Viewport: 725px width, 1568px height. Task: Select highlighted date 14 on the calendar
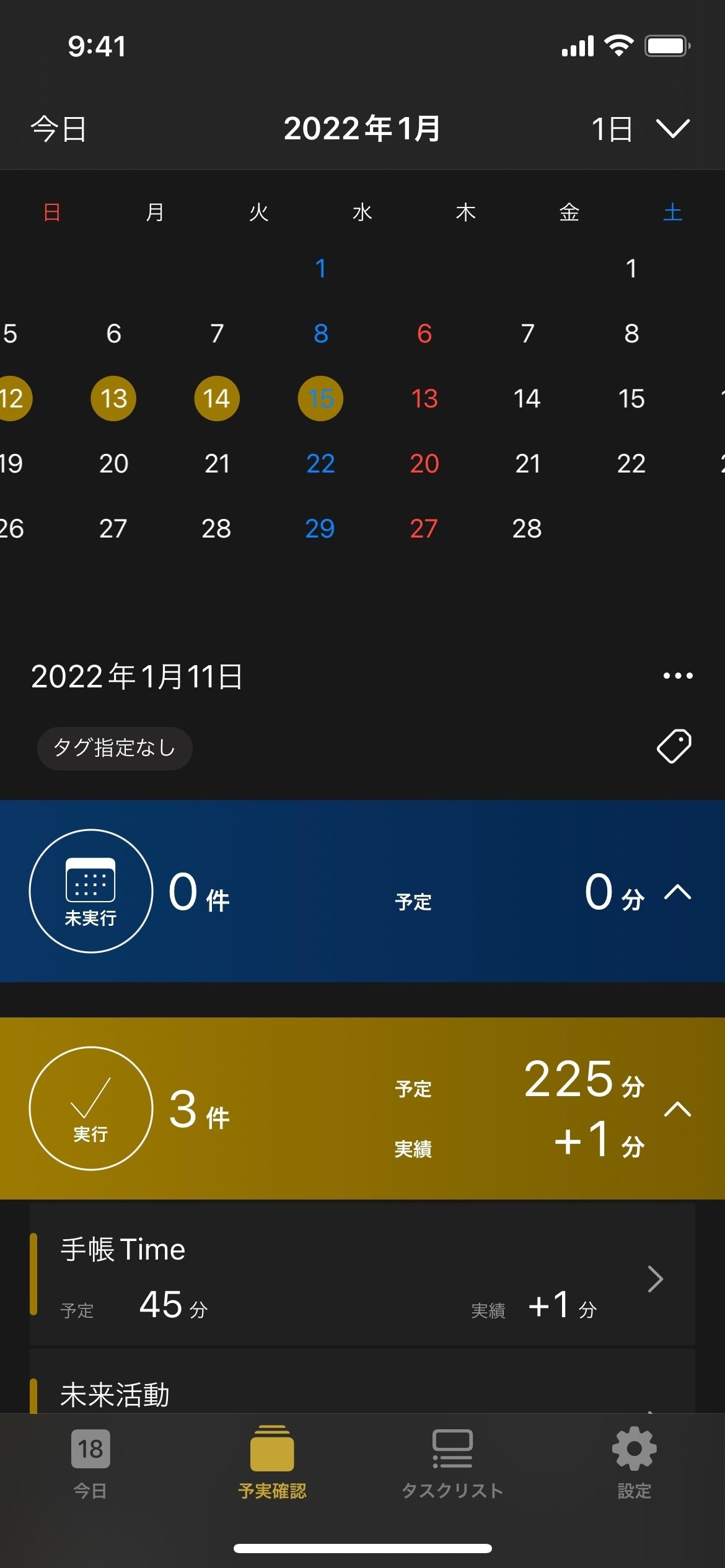217,398
